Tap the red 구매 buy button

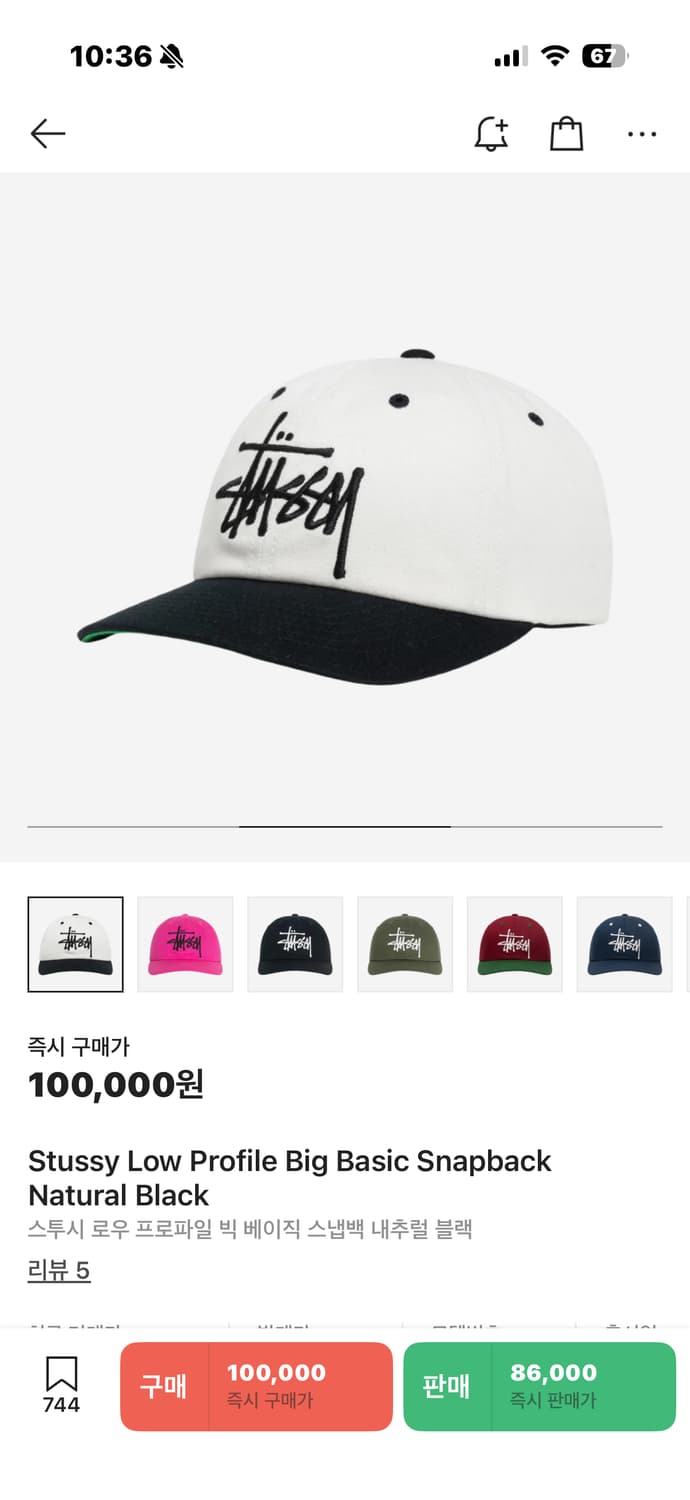[x=256, y=1386]
